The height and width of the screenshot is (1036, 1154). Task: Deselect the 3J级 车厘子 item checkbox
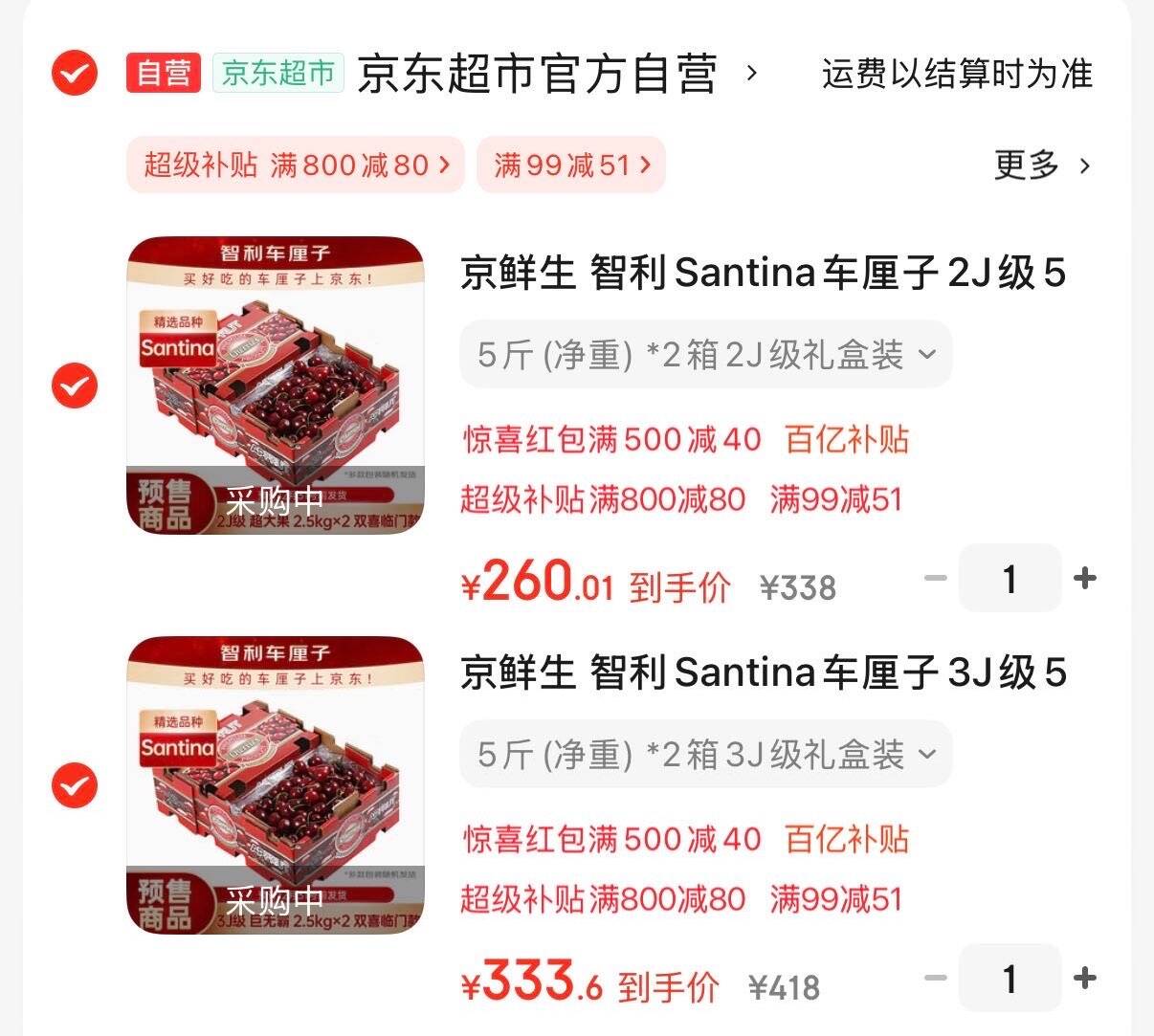pyautogui.click(x=75, y=785)
